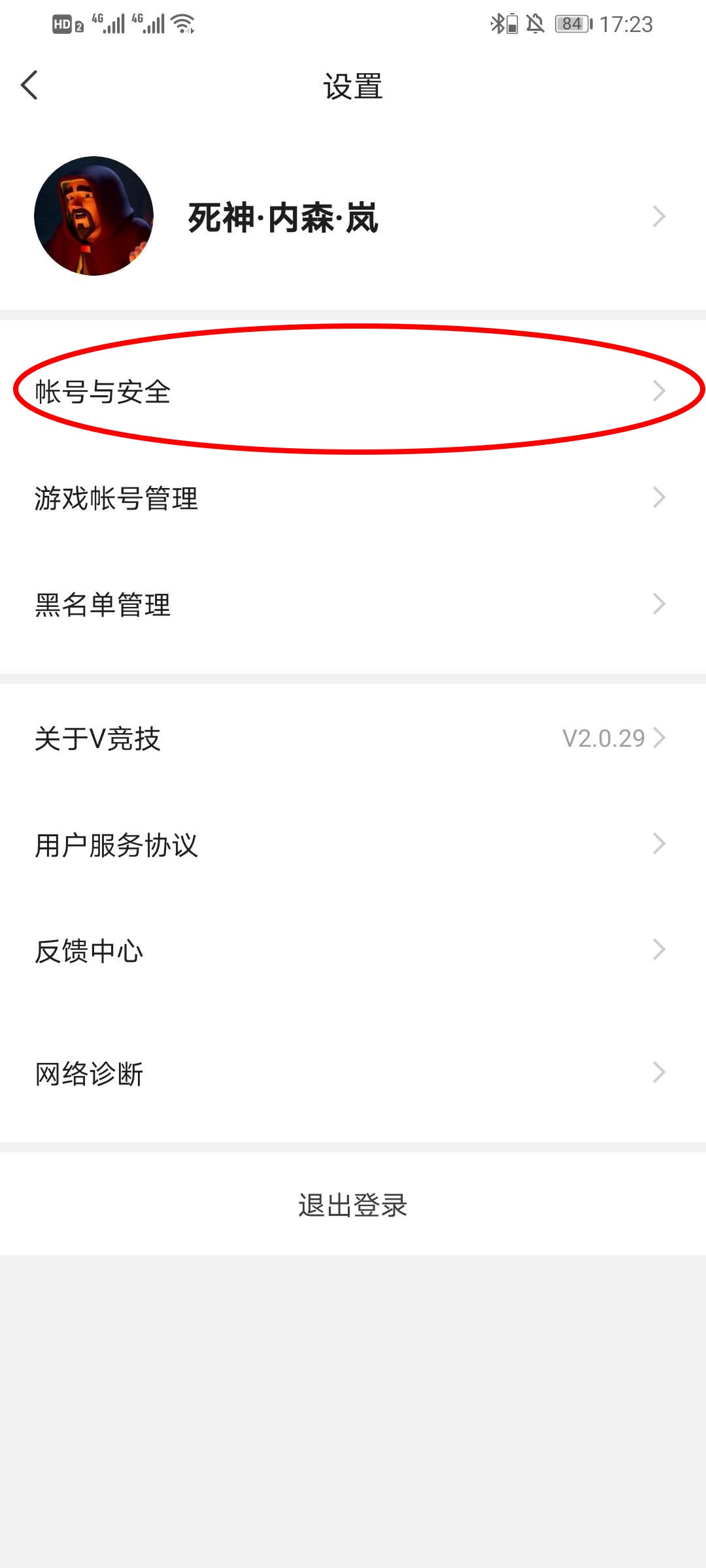Open 黑名单管理
Image resolution: width=706 pixels, height=1568 pixels.
[353, 604]
